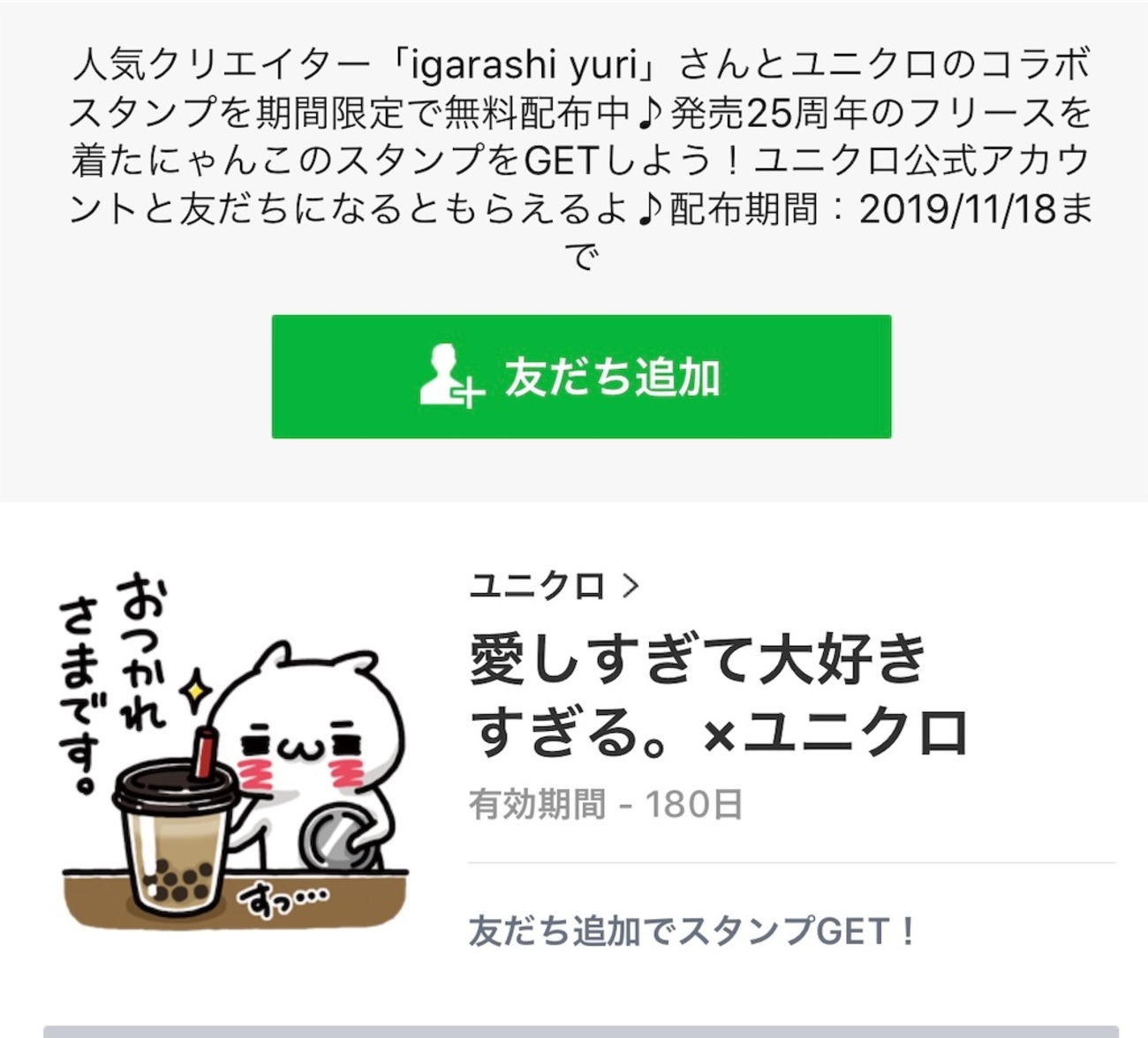
Task: Open the ユニクロ creator link
Action: click(x=552, y=586)
